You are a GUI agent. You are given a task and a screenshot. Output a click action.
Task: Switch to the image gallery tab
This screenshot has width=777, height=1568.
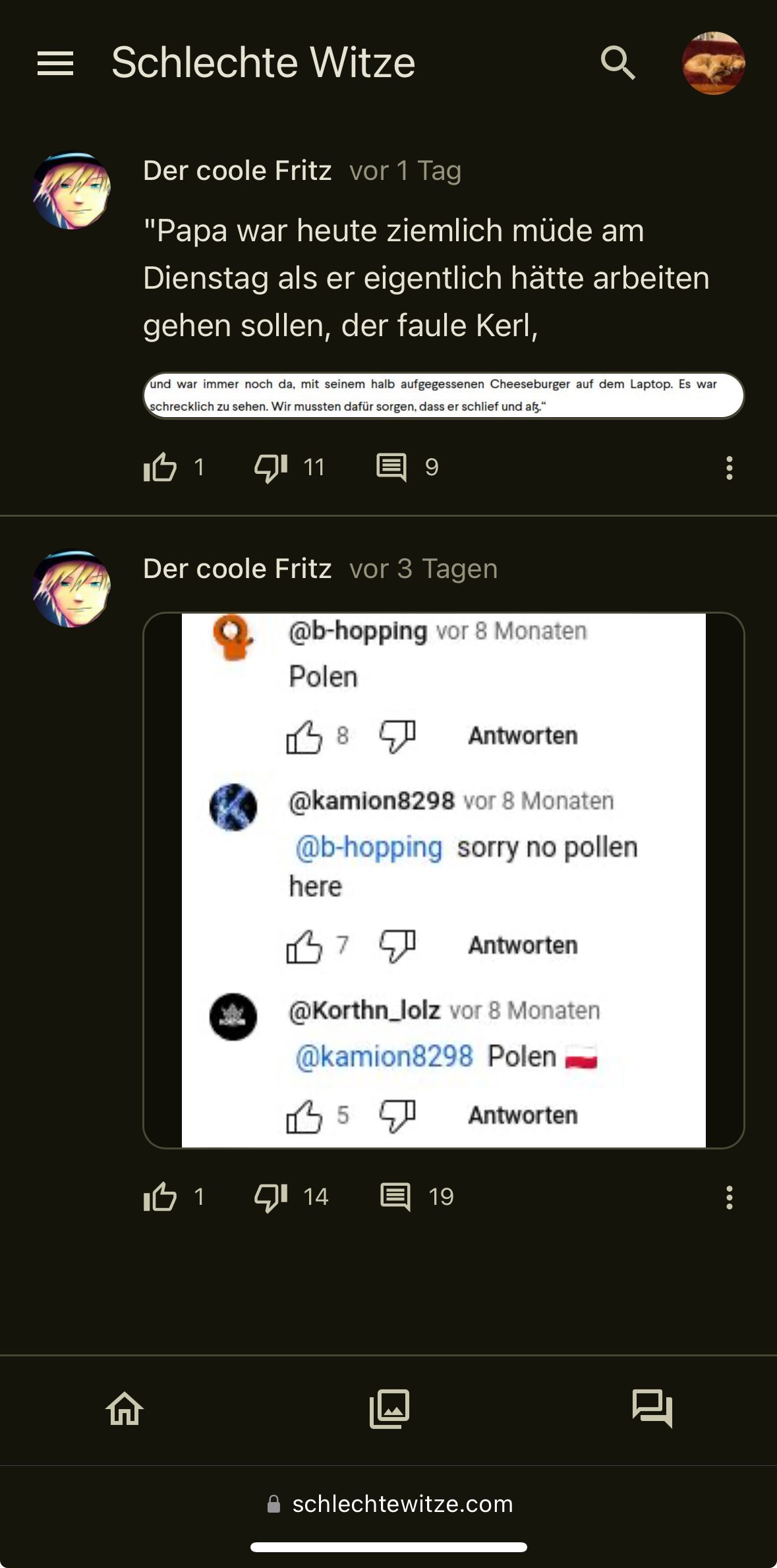(x=389, y=1409)
